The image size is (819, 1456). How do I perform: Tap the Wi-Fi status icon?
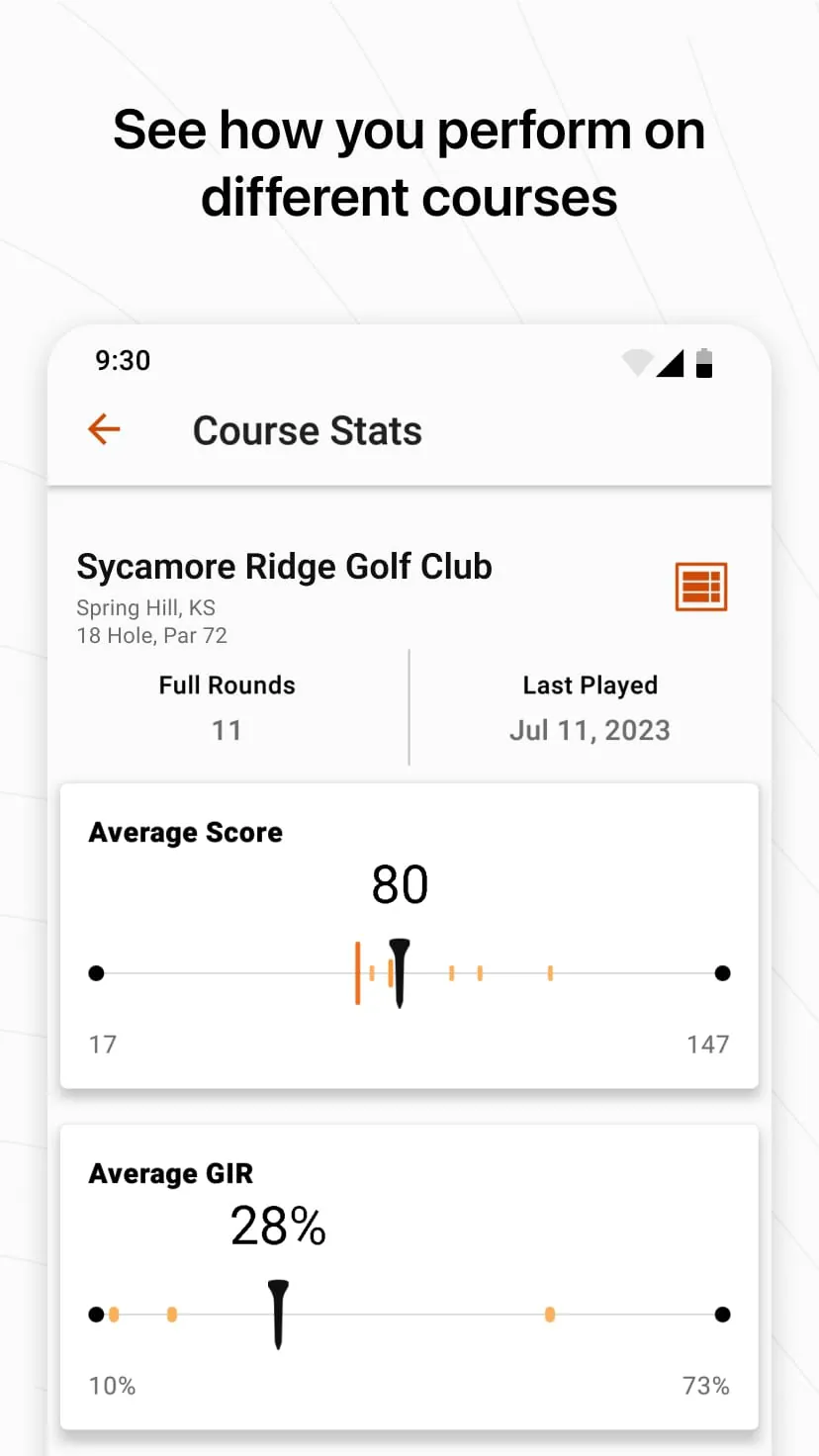pyautogui.click(x=637, y=362)
